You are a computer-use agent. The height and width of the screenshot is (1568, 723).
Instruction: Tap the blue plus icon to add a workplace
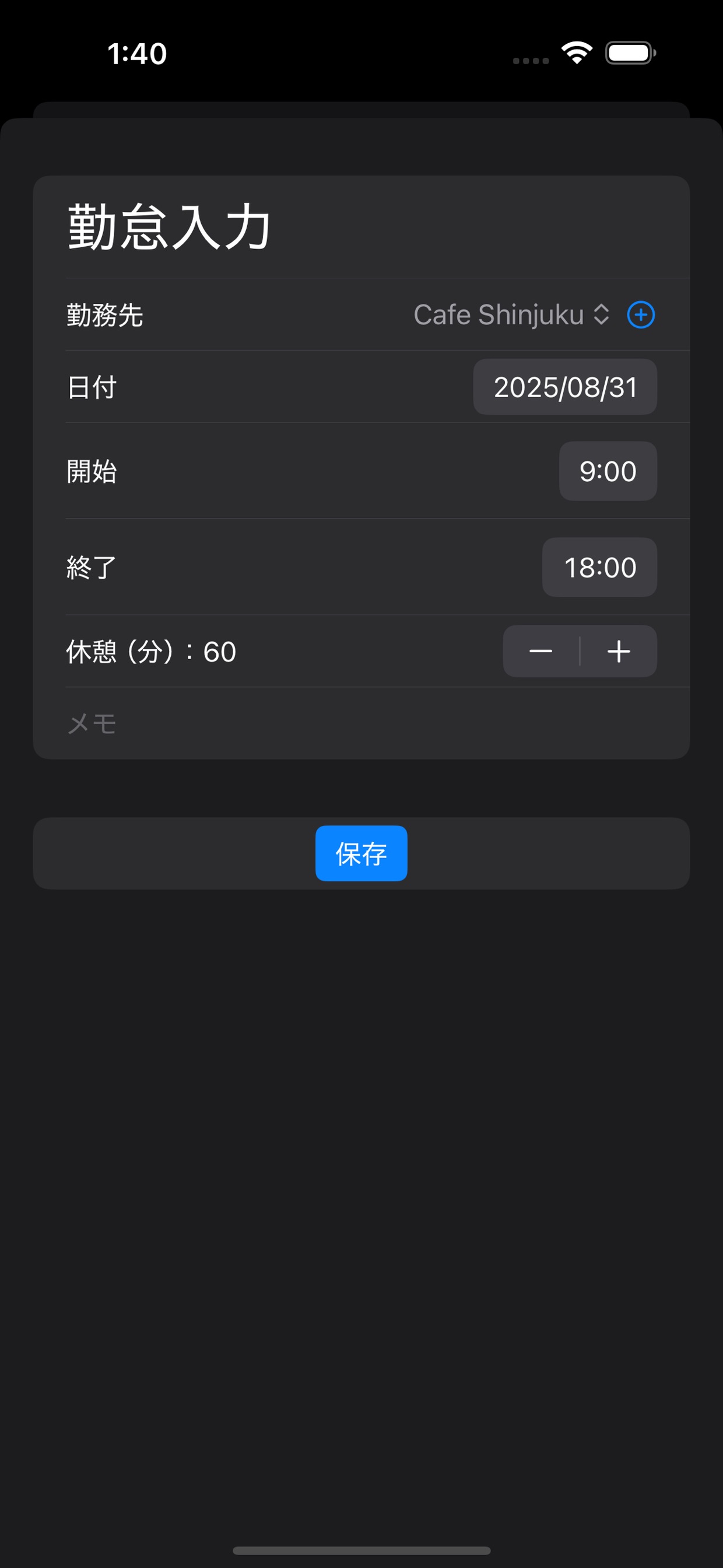641,314
